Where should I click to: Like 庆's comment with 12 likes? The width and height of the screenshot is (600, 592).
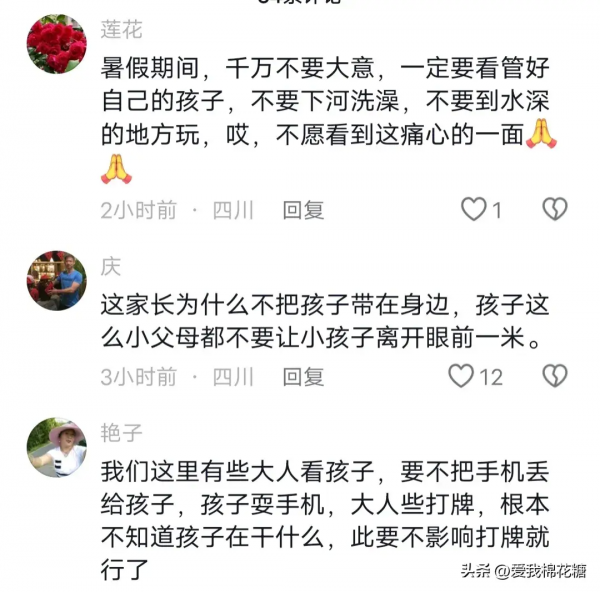pos(461,376)
